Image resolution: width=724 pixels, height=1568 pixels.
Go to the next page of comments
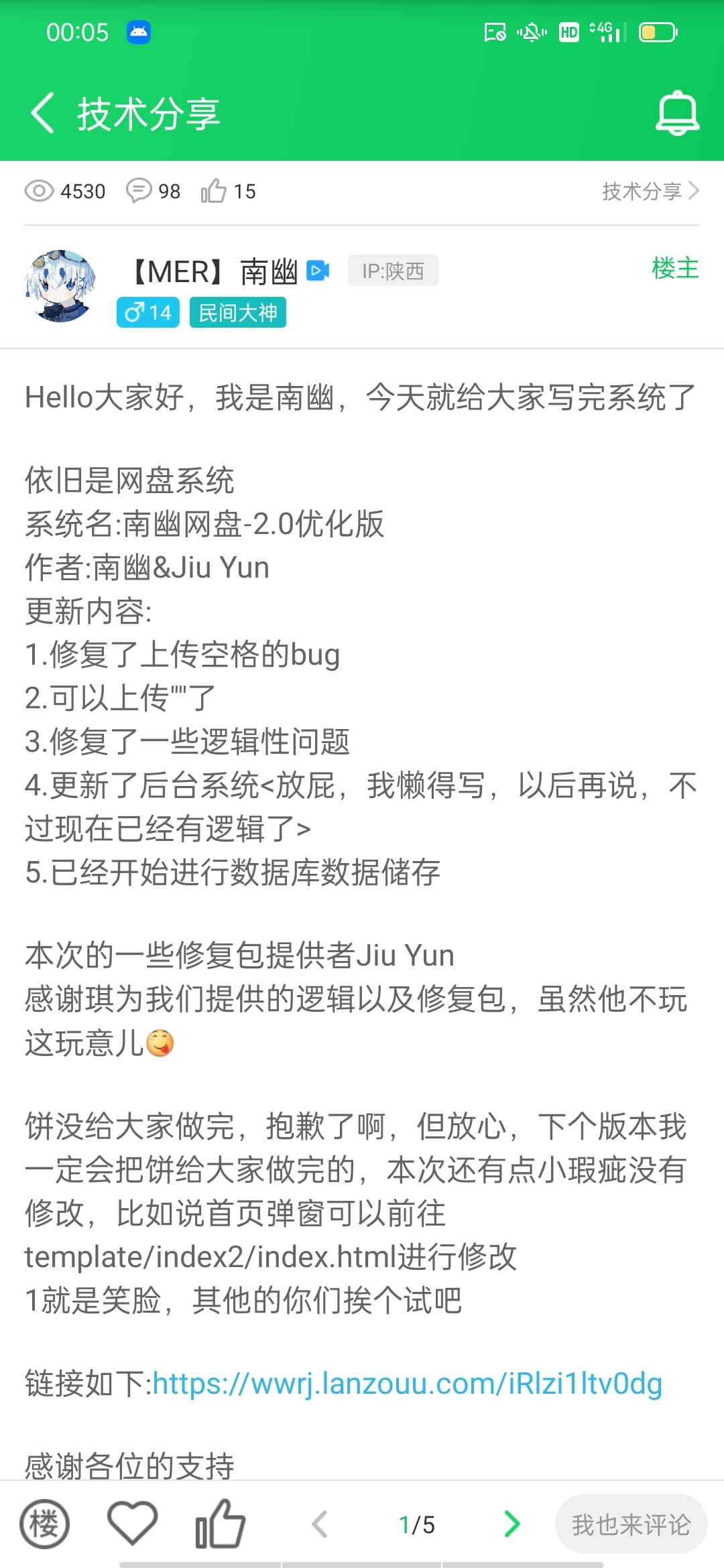pyautogui.click(x=511, y=1524)
